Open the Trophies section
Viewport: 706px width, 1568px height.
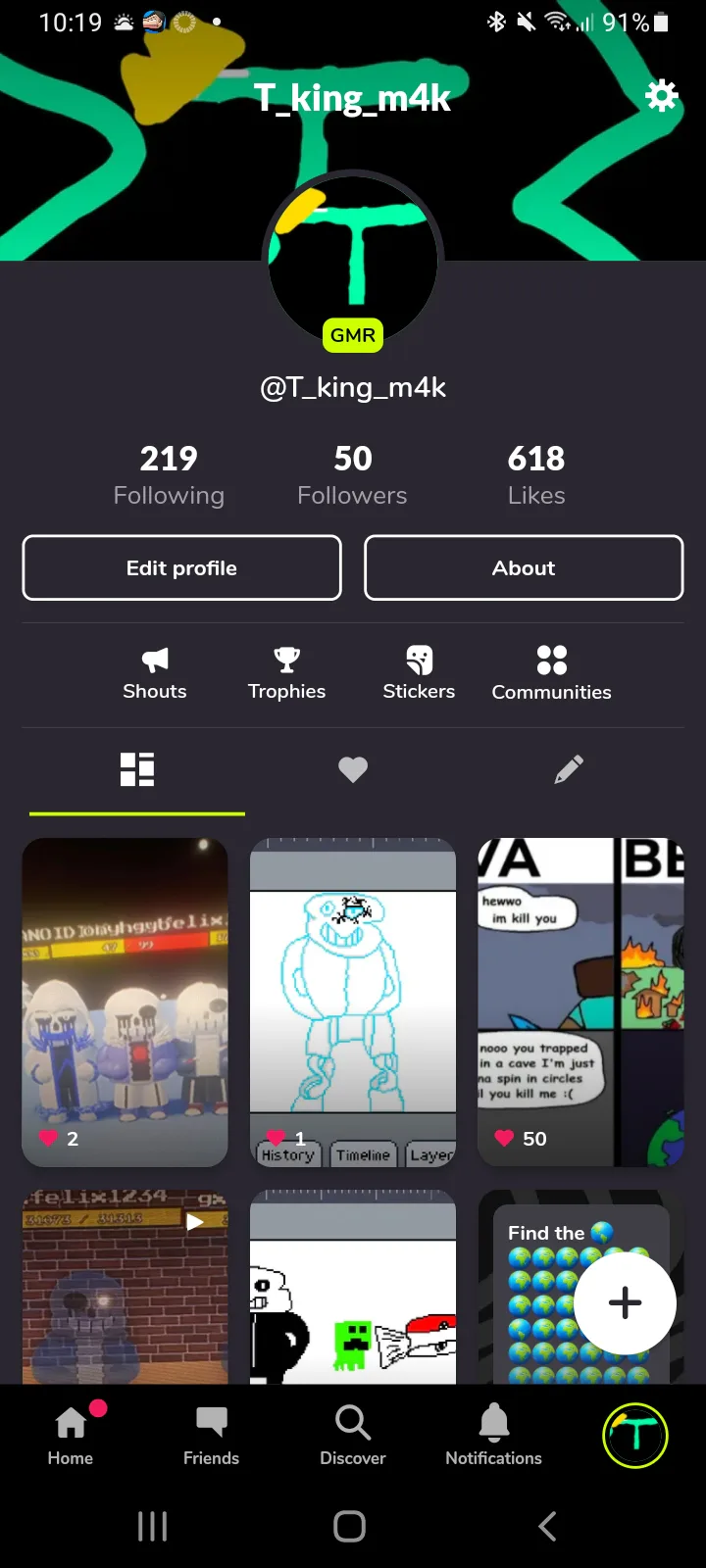(286, 674)
